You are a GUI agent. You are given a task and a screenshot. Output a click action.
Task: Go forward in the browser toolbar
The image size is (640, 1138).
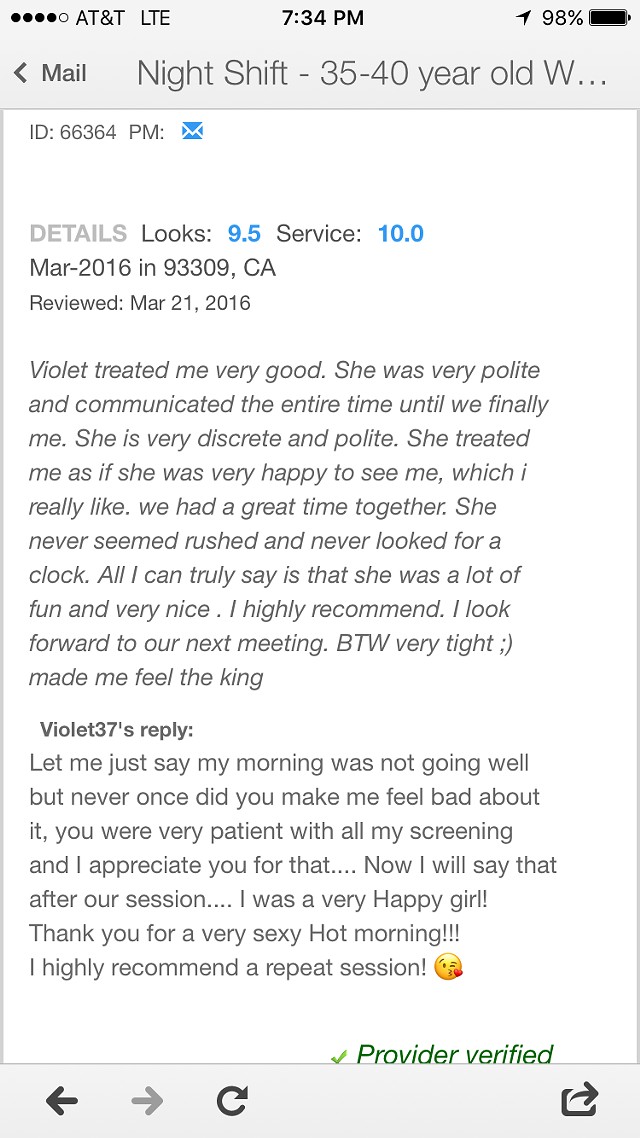147,1102
